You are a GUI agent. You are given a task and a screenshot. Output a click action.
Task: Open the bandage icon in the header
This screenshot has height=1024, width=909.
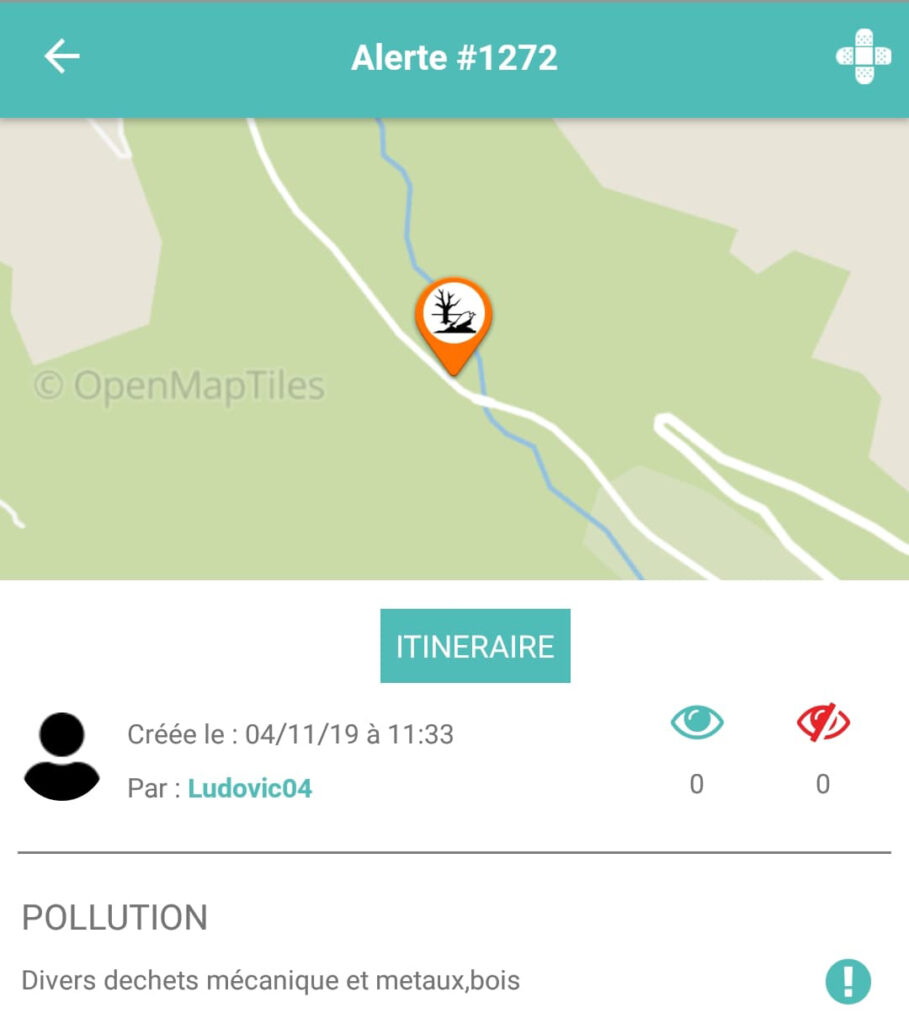(863, 57)
